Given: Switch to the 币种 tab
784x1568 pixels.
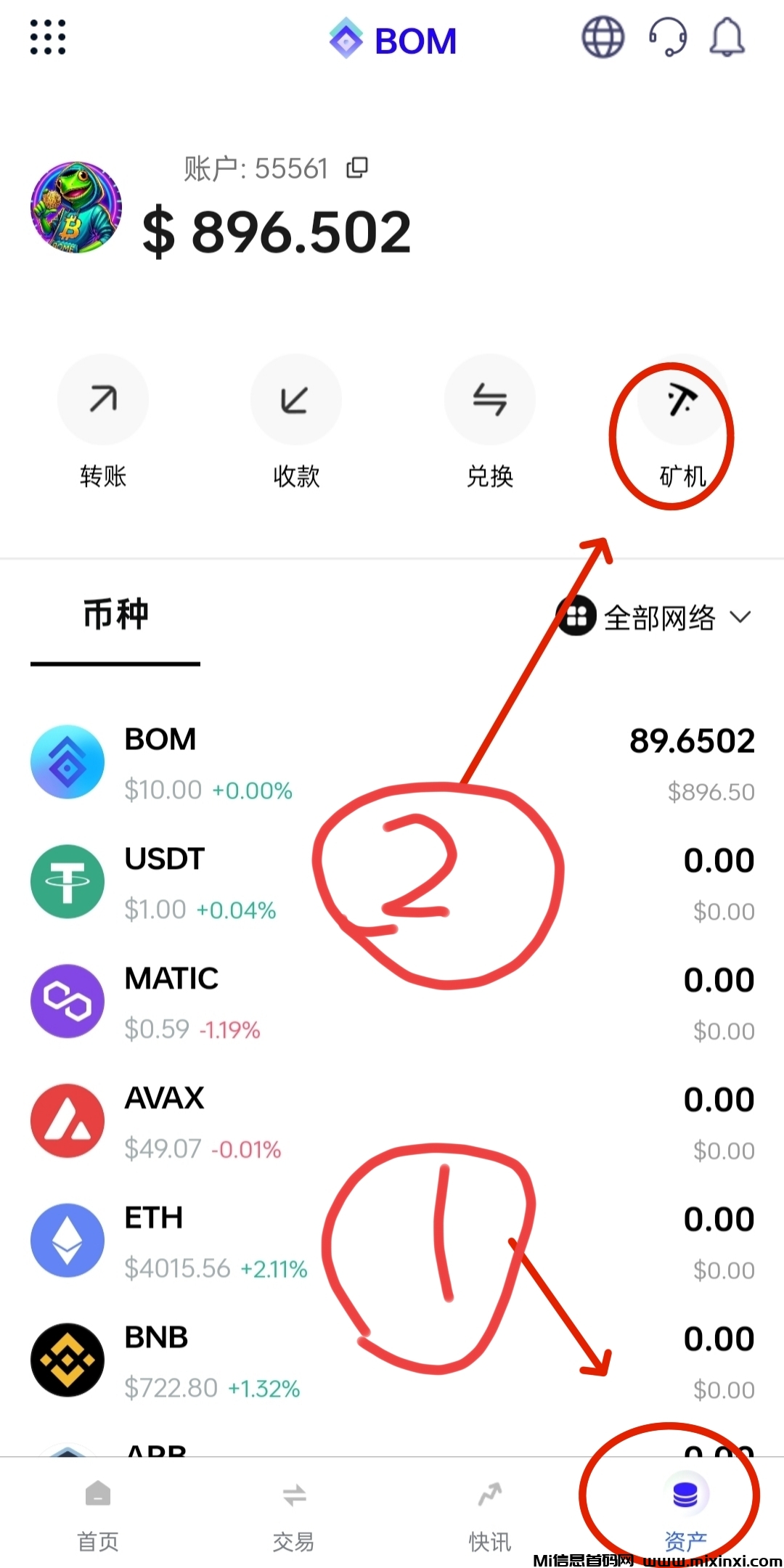Looking at the screenshot, I should coord(115,613).
